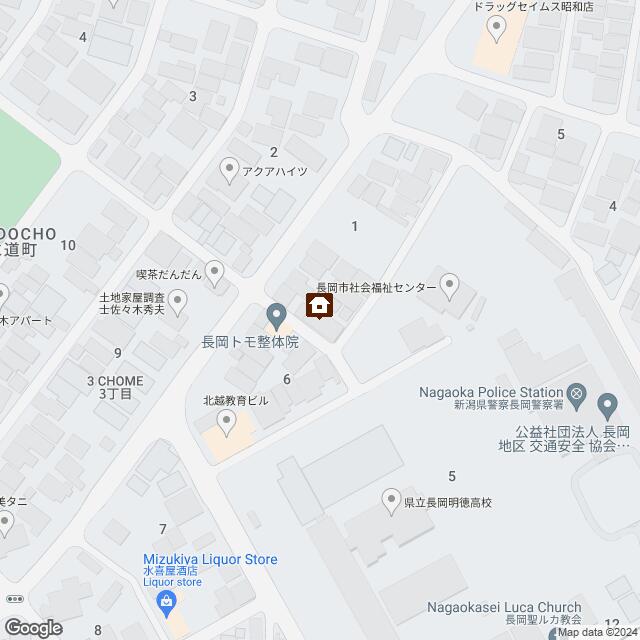
Task: Select the アクアハイツ pin
Action: tap(231, 169)
